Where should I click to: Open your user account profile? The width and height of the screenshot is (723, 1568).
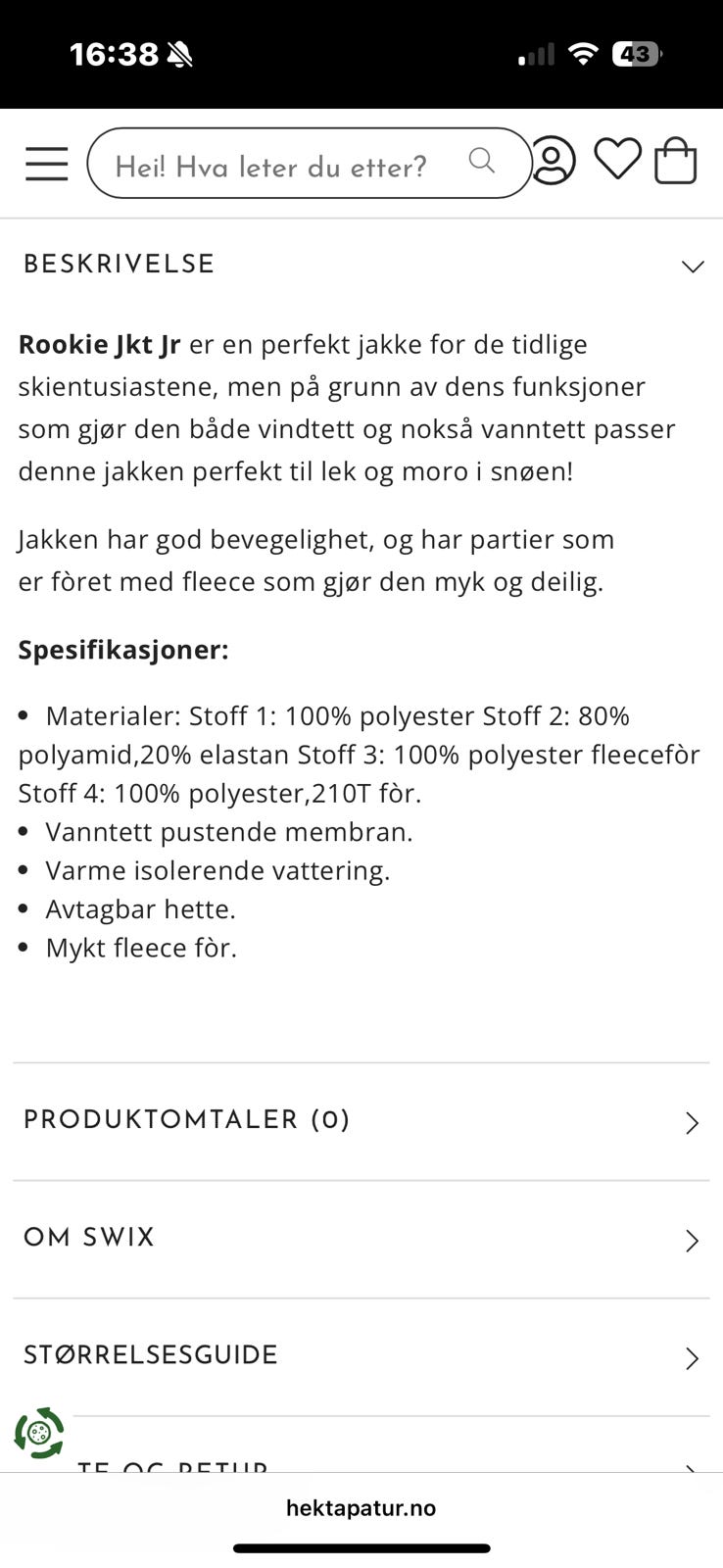554,160
